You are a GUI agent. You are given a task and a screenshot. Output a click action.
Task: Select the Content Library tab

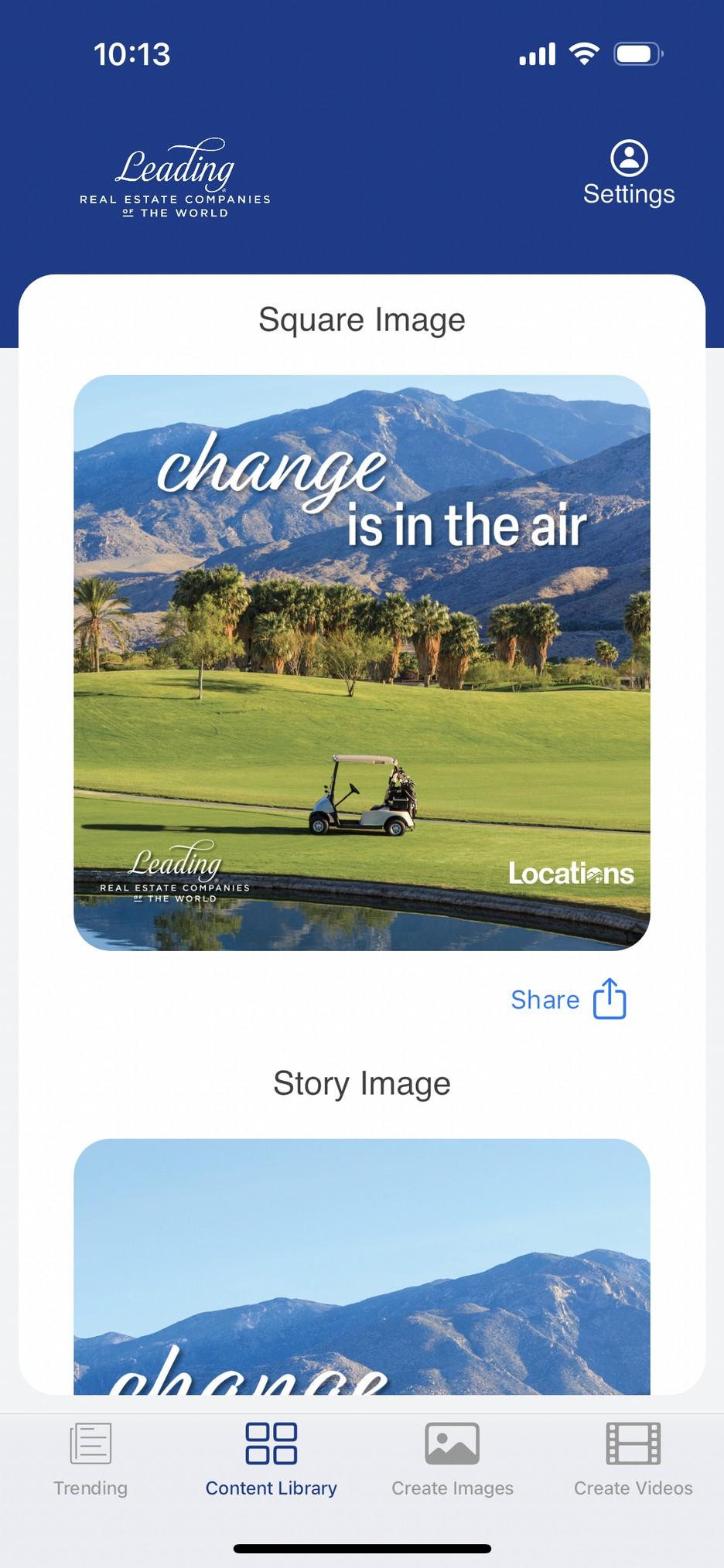pos(271,1458)
